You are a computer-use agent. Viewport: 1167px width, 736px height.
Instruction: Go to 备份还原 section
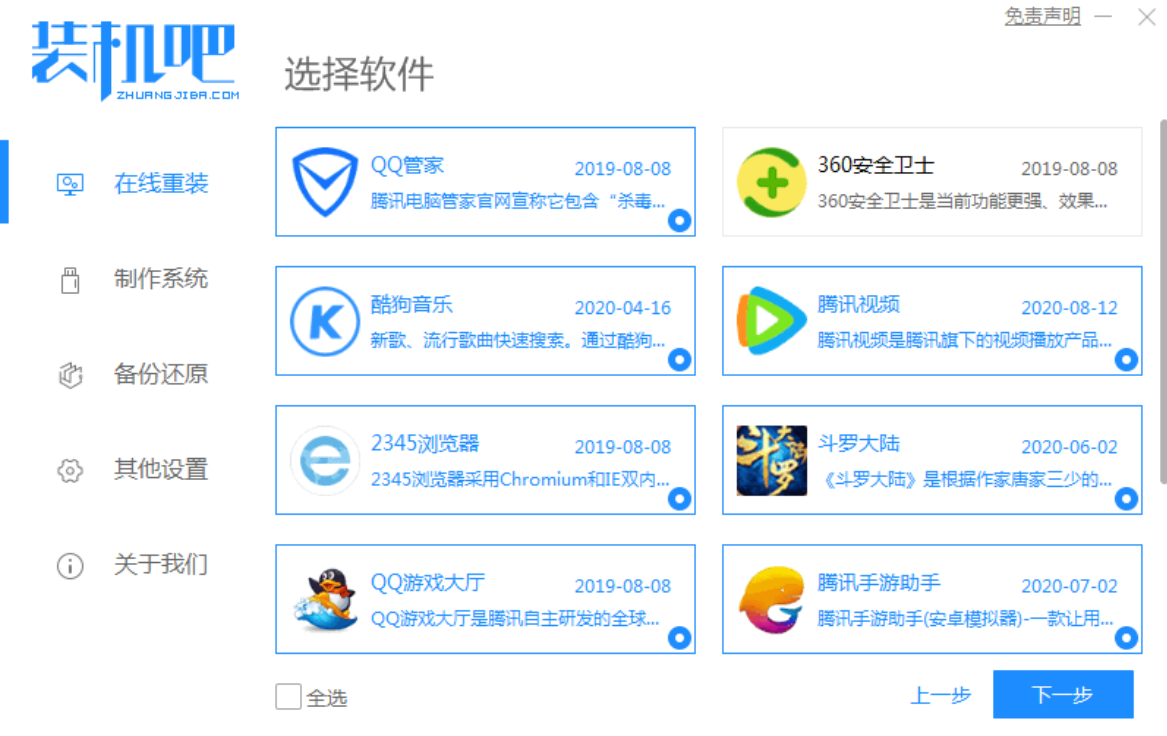160,375
